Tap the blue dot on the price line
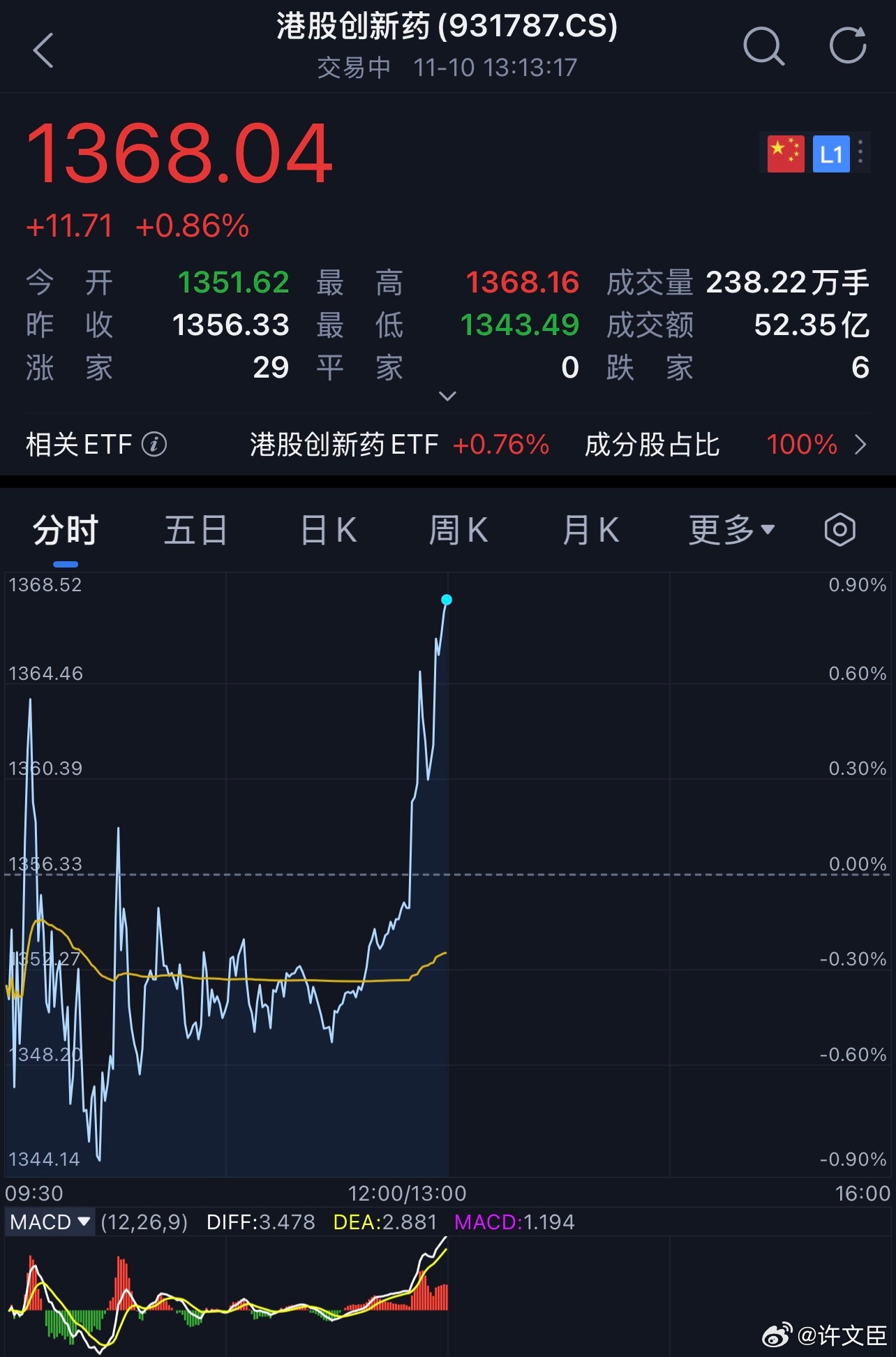 (x=445, y=599)
